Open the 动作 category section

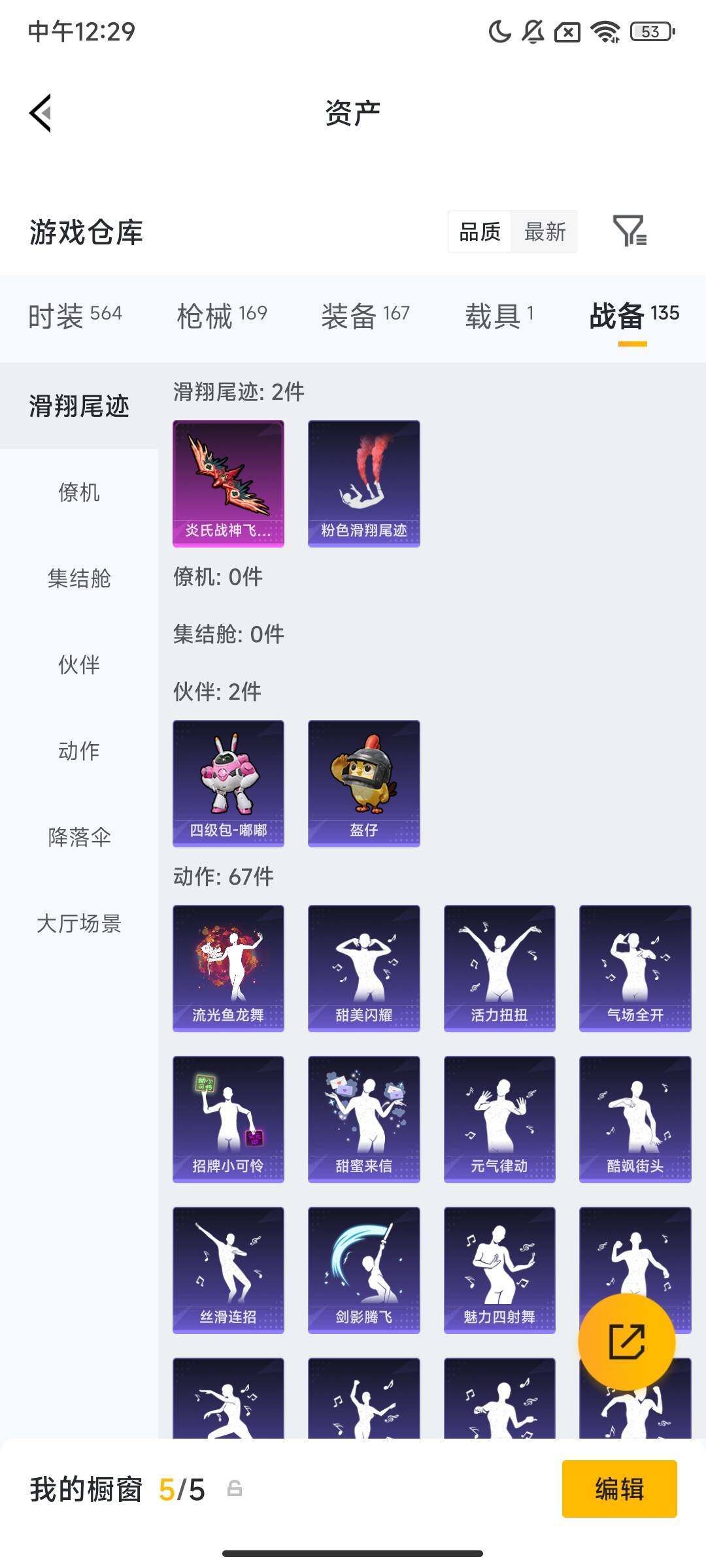pyautogui.click(x=78, y=751)
